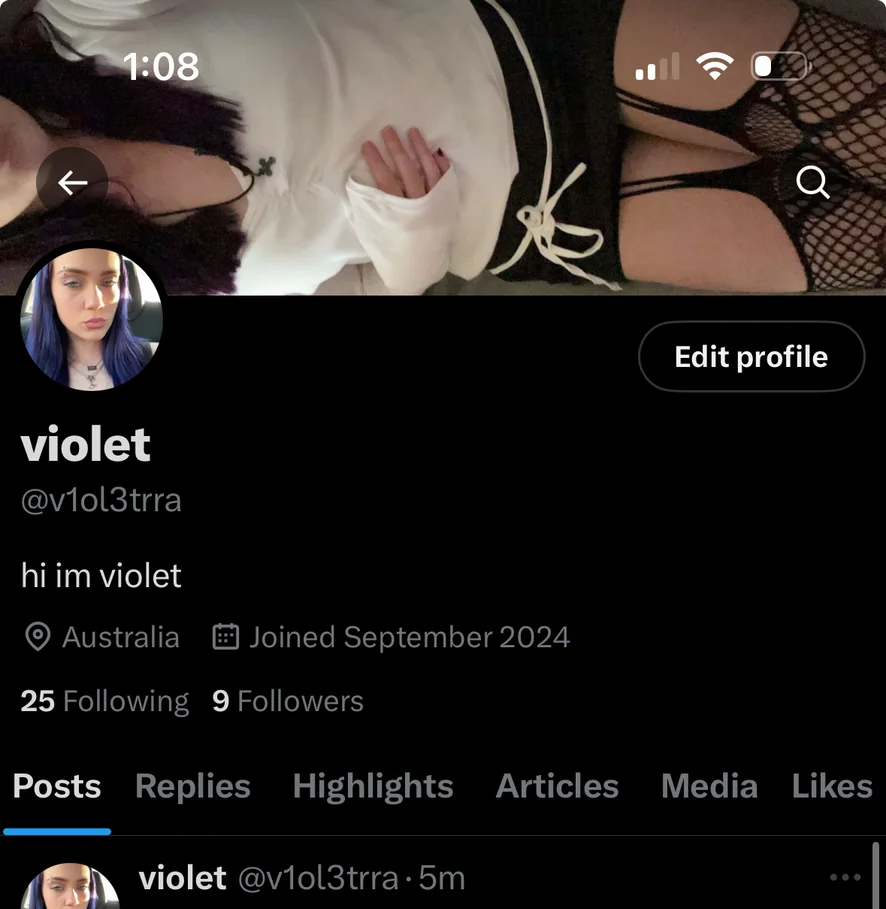Switch to the Highlights tab
This screenshot has width=886, height=909.
tap(373, 786)
